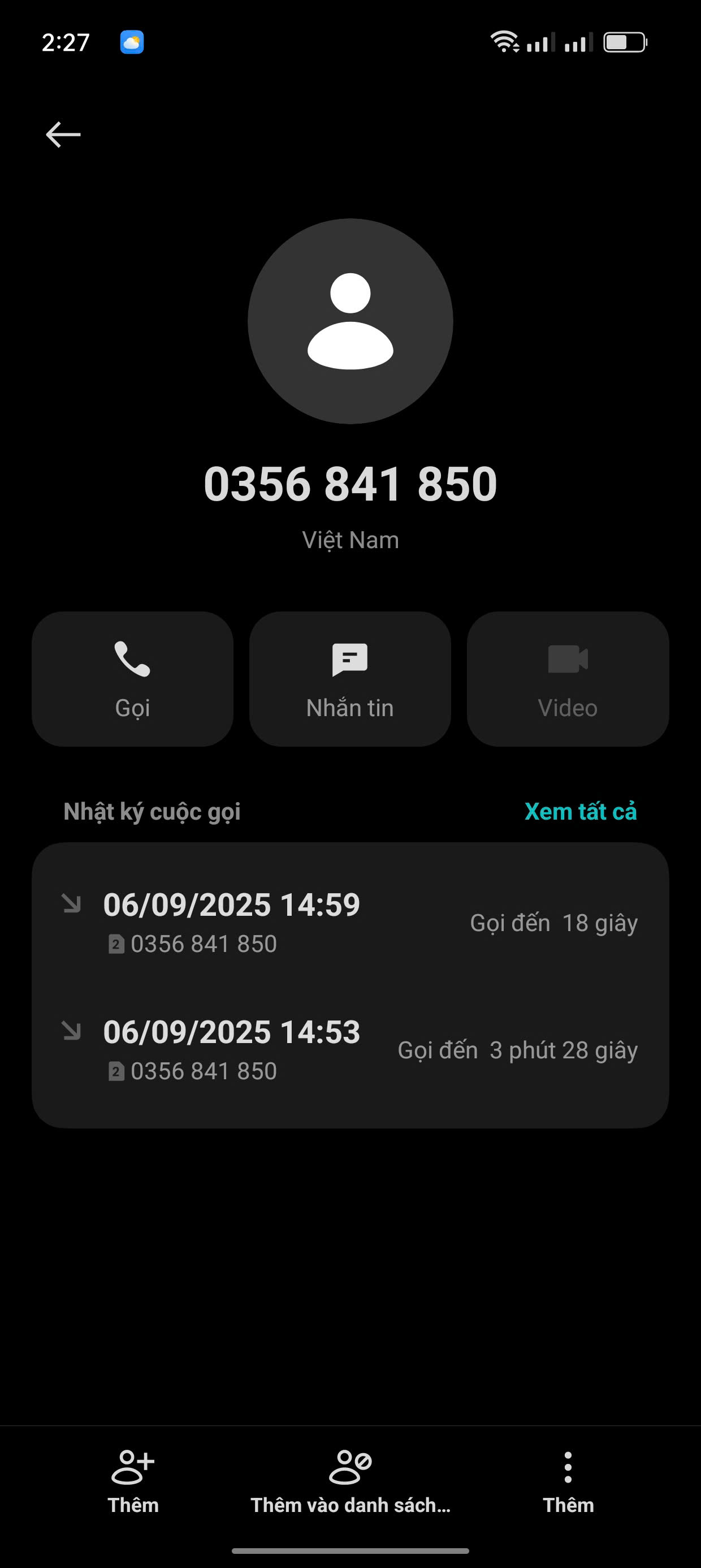The width and height of the screenshot is (701, 1568).
Task: Tap the Nhắn tin message icon
Action: [350, 658]
